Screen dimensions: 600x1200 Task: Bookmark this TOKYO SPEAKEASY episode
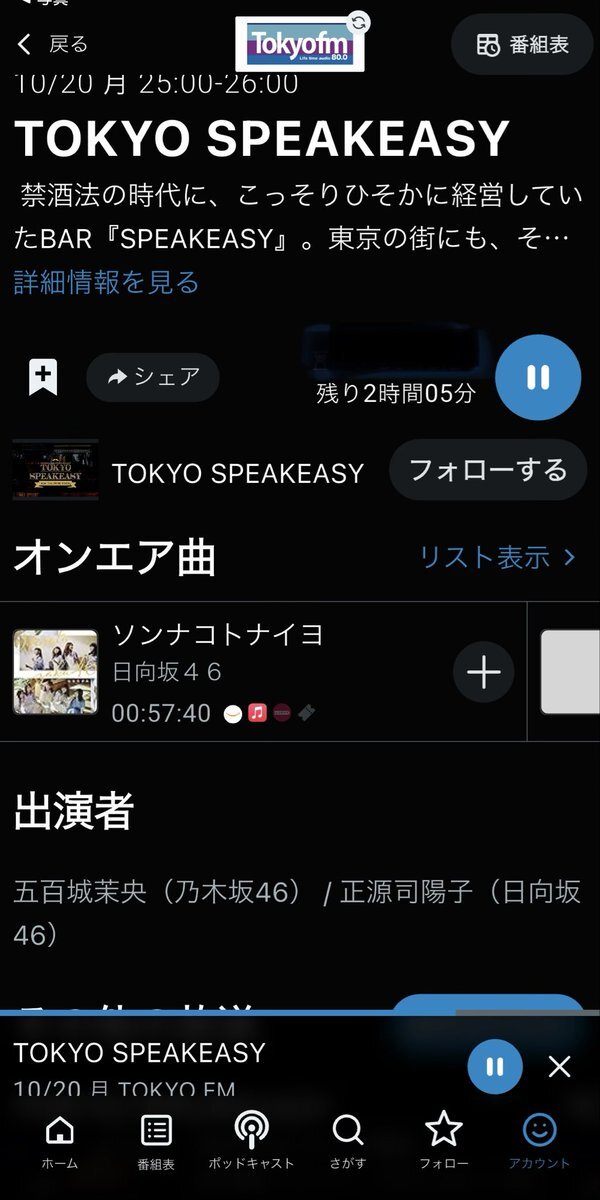[x=43, y=377]
